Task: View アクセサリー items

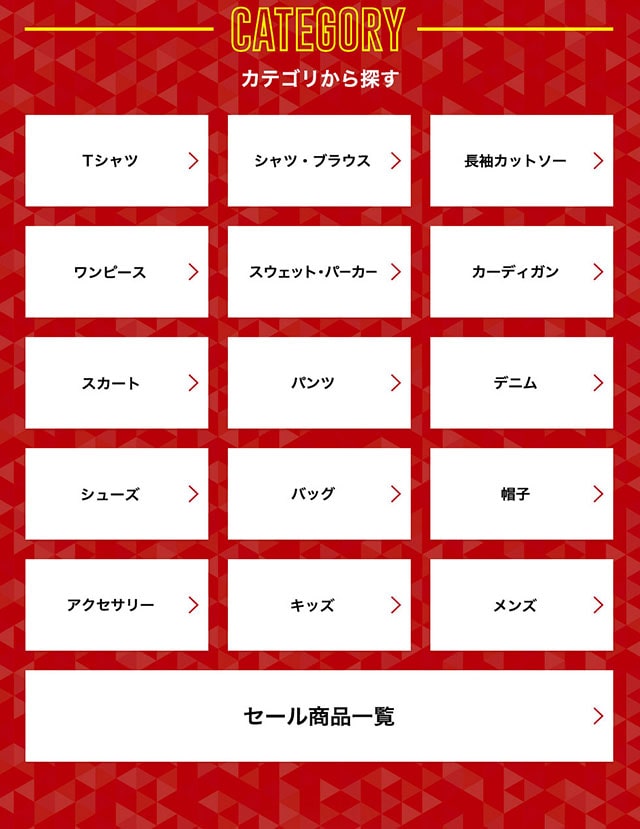Action: (x=116, y=605)
